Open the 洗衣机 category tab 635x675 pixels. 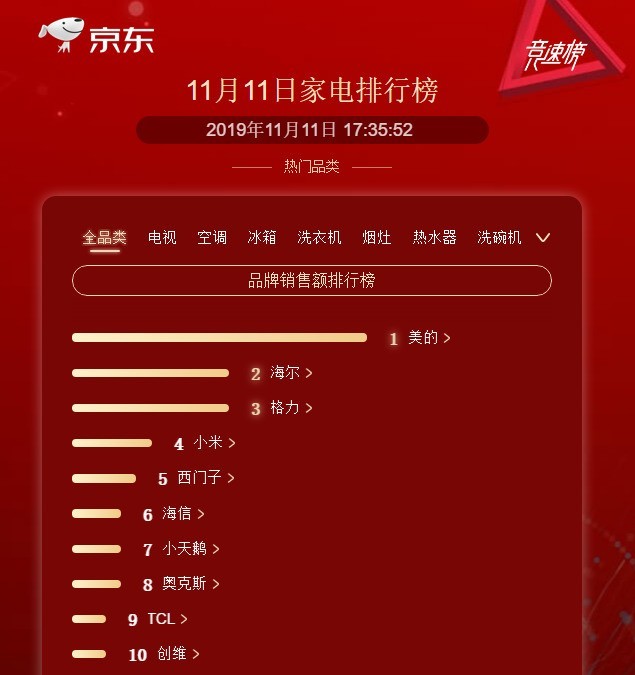[319, 238]
